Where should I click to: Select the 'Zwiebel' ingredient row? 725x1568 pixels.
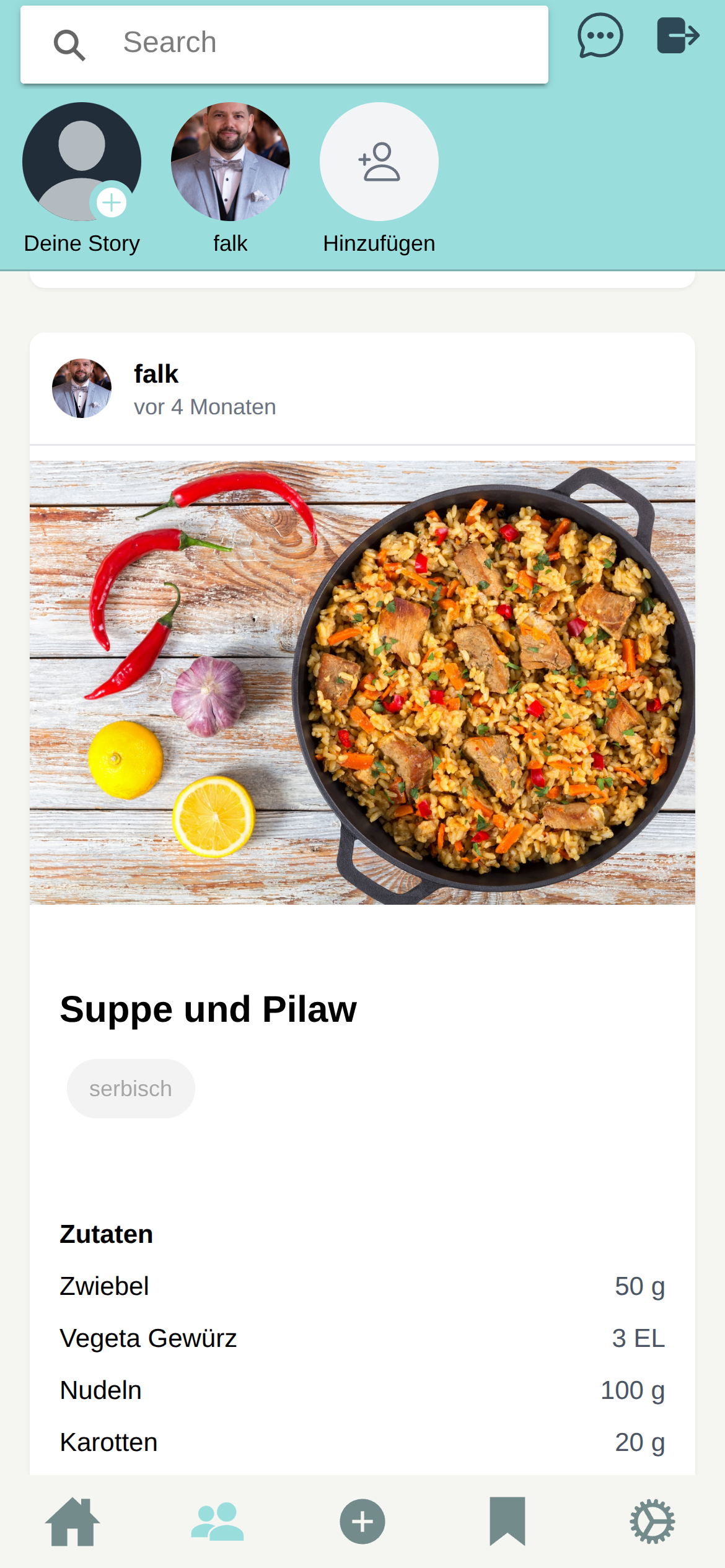coord(362,1286)
